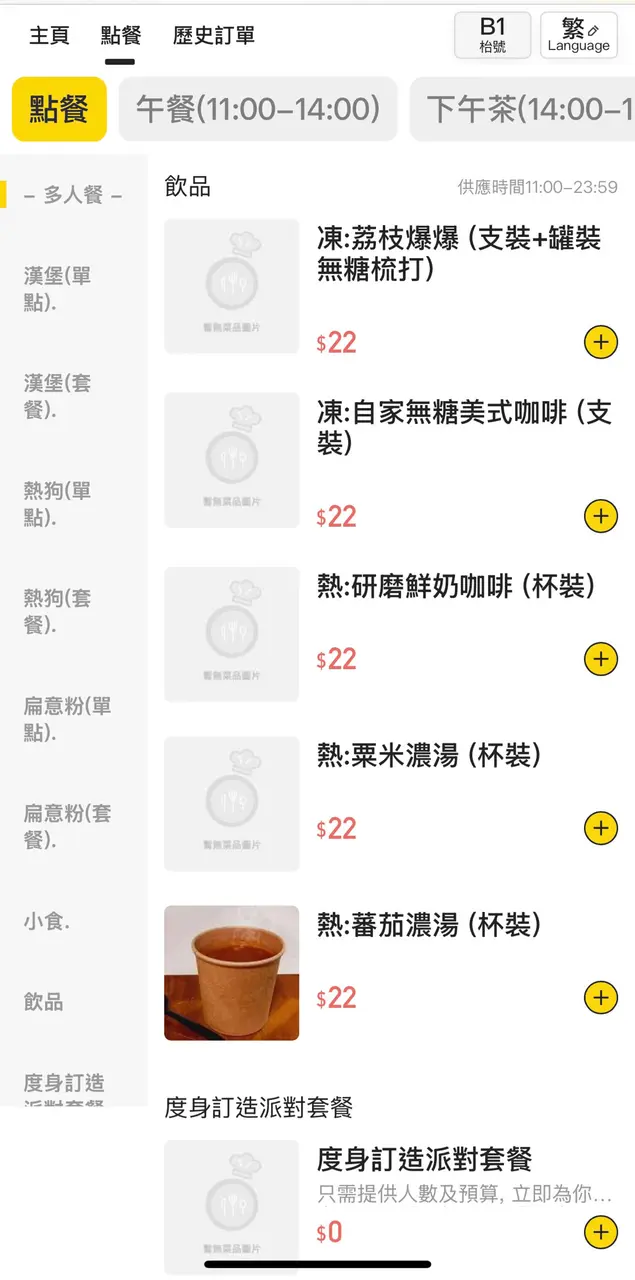635x1280 pixels.
Task: Jump to the 多人餐 category
Action: [73, 195]
